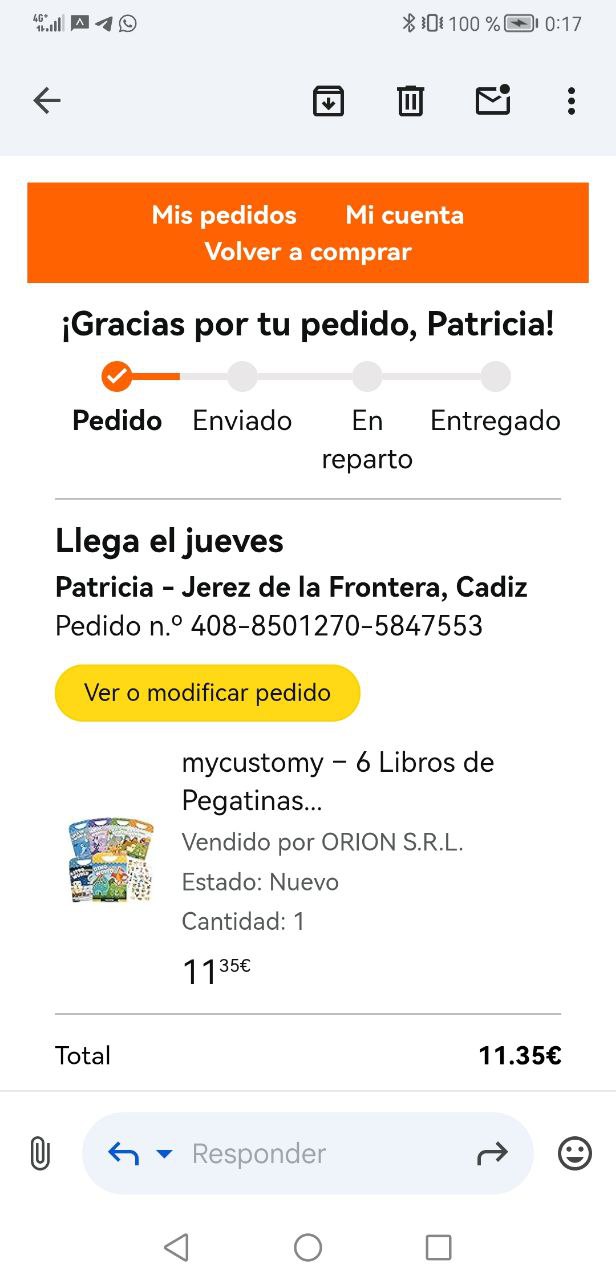Expand the reply type dropdown arrow
Screen dimensions: 616x1280
165,1154
